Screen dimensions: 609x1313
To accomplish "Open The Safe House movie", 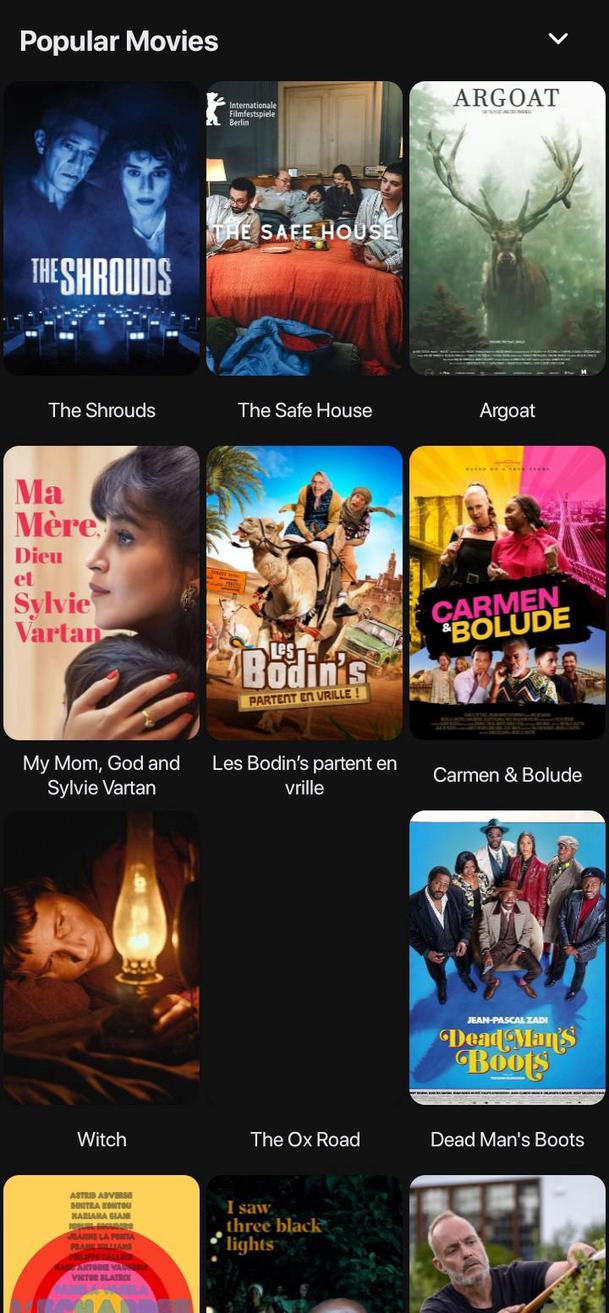I will 304,228.
